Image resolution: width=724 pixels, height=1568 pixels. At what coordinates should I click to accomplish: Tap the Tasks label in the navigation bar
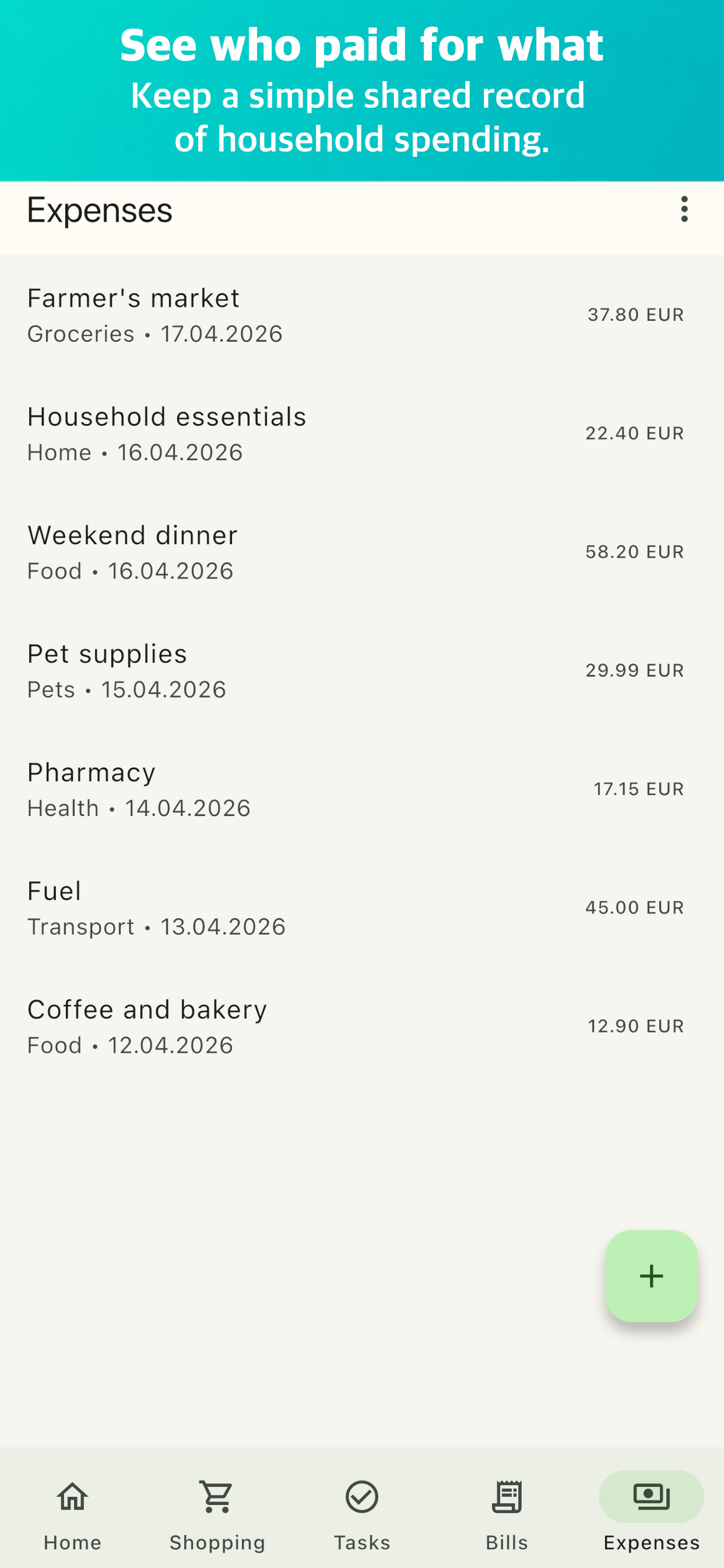[x=362, y=1542]
